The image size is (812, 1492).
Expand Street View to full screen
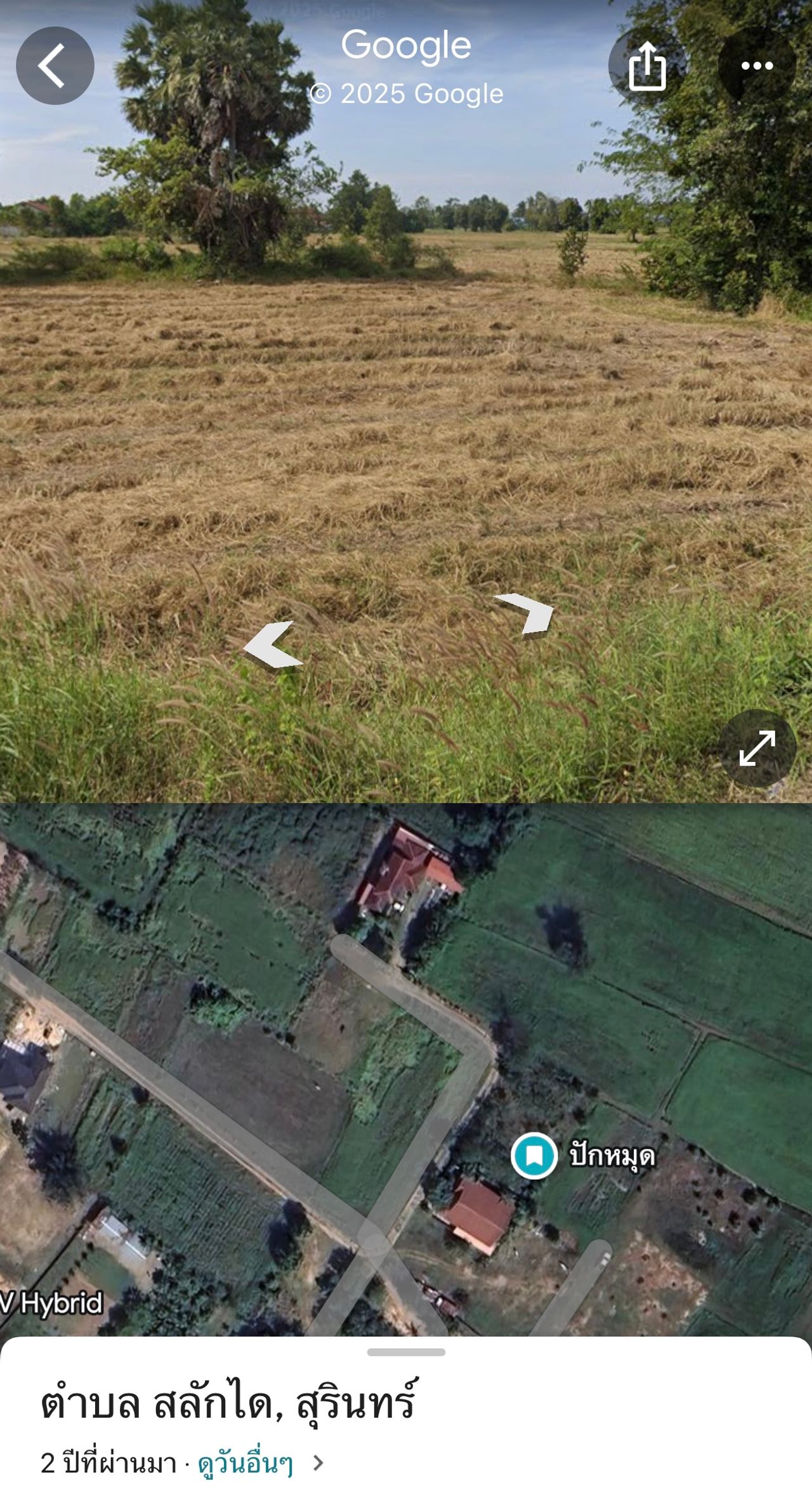coord(757,748)
